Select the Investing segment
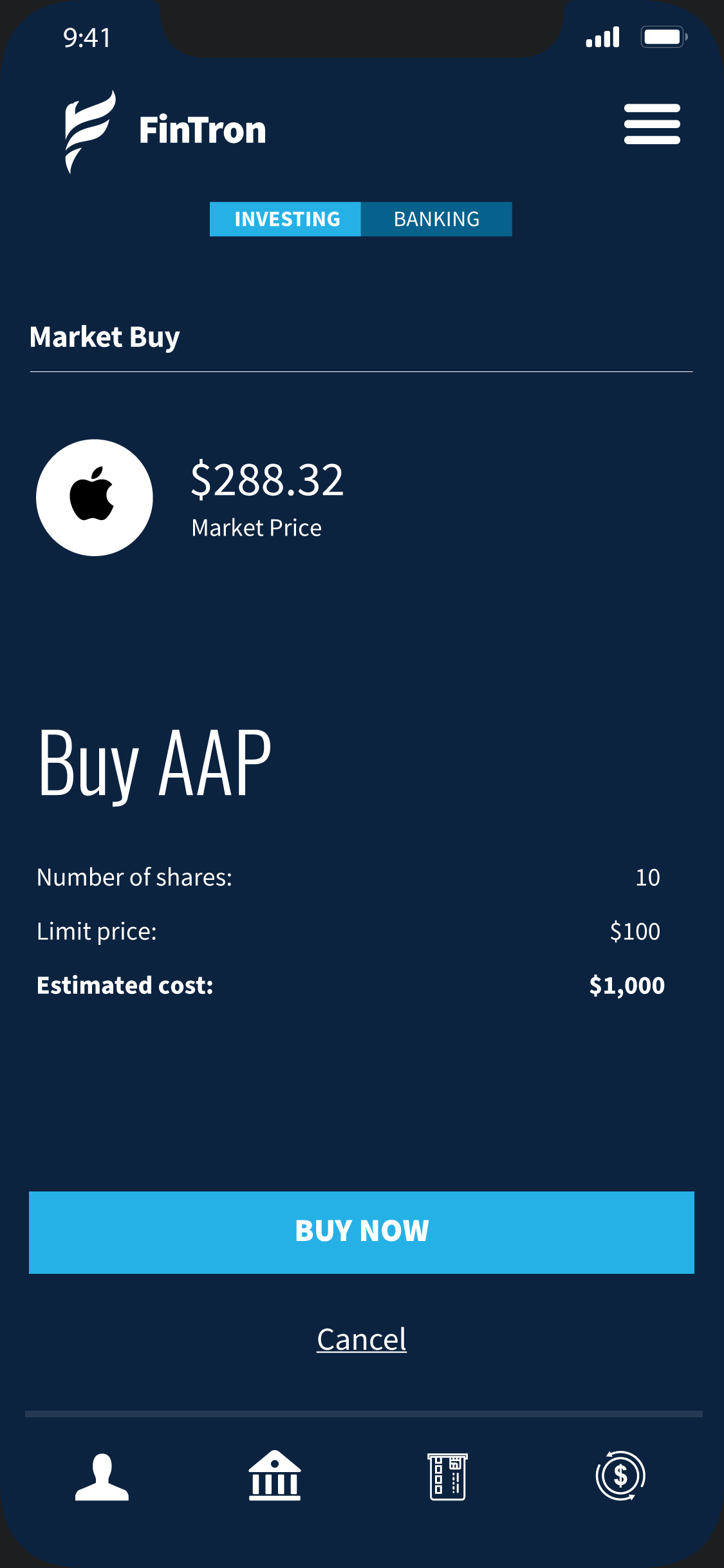The height and width of the screenshot is (1568, 724). [286, 219]
